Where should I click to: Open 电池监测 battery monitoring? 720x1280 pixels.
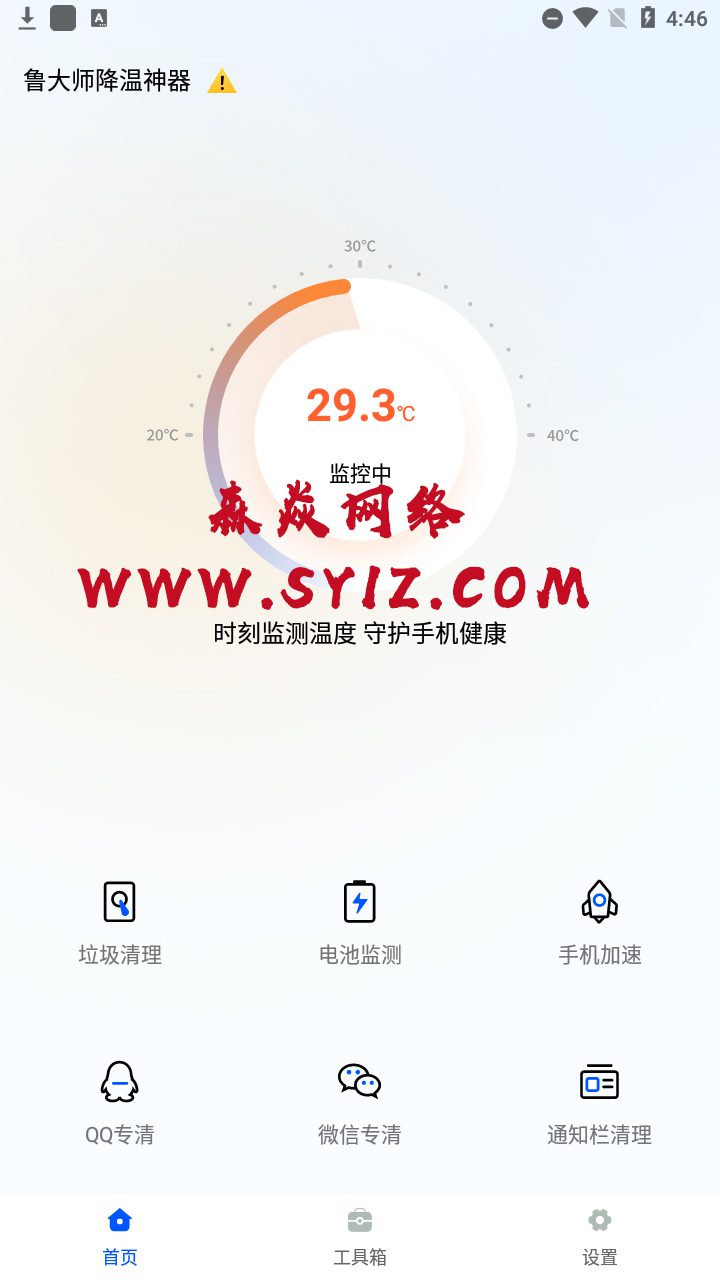pyautogui.click(x=360, y=922)
